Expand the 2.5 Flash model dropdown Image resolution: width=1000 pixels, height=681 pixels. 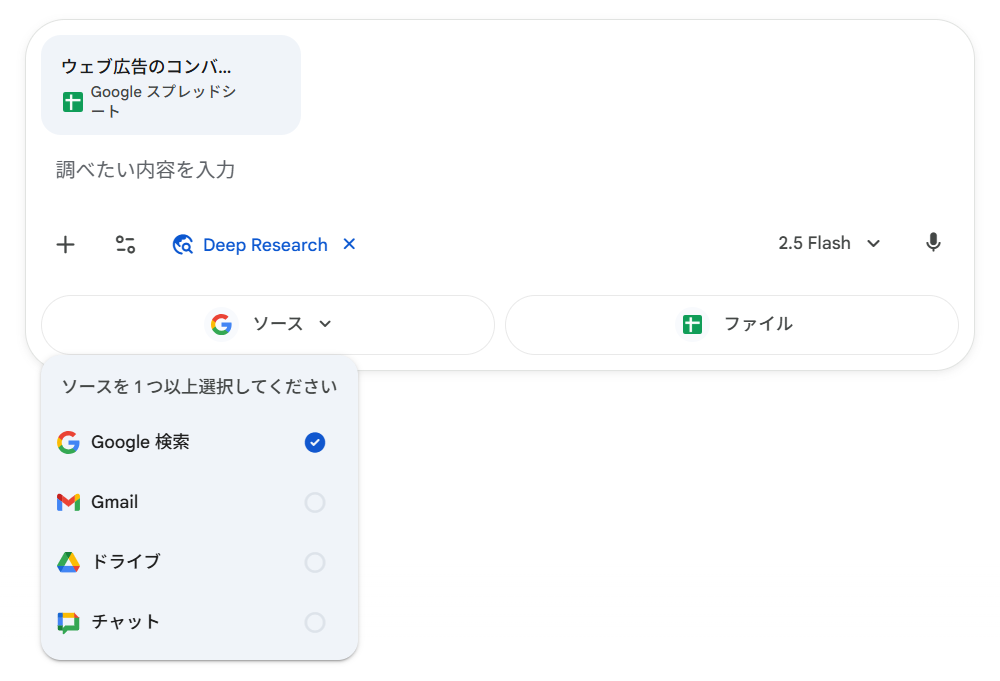(829, 243)
